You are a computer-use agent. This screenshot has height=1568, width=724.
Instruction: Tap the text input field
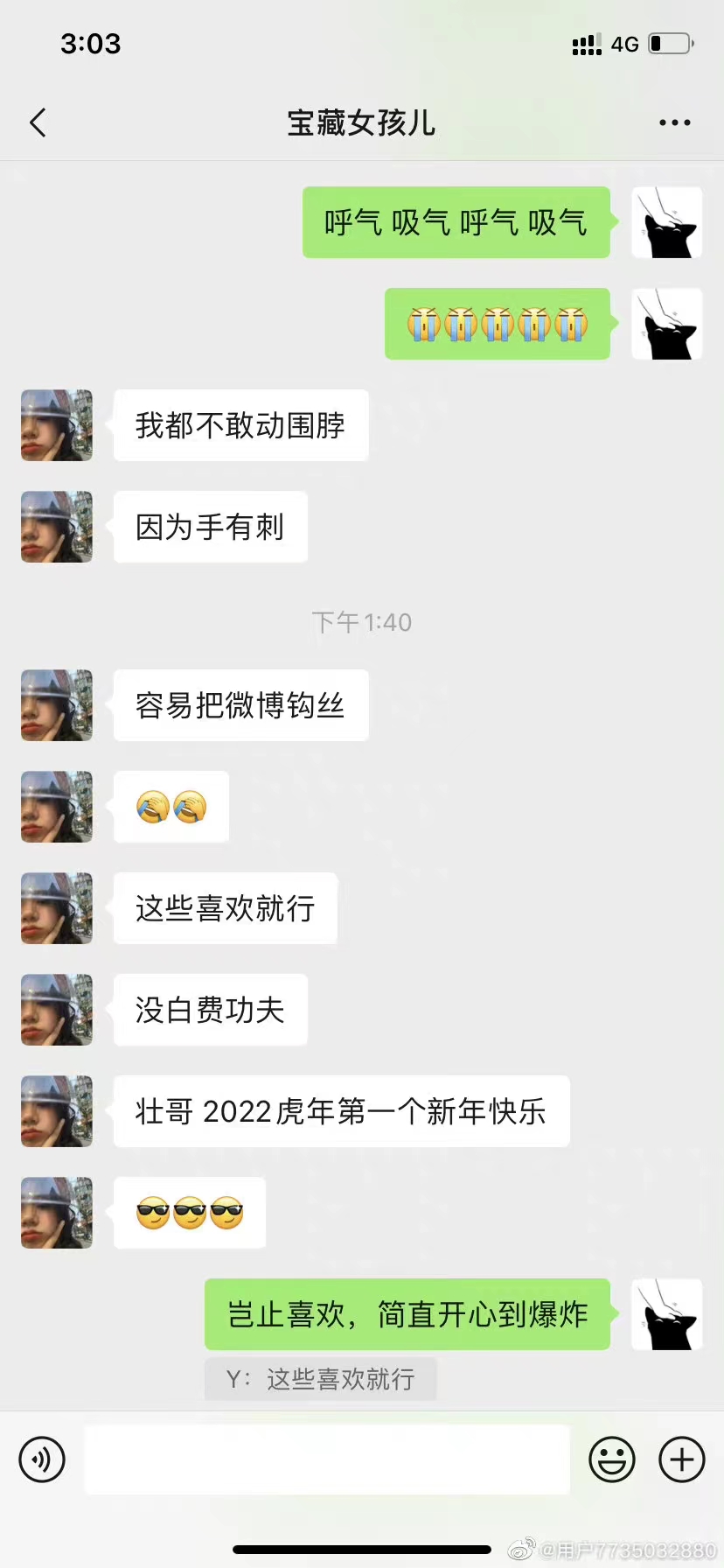point(327,1459)
